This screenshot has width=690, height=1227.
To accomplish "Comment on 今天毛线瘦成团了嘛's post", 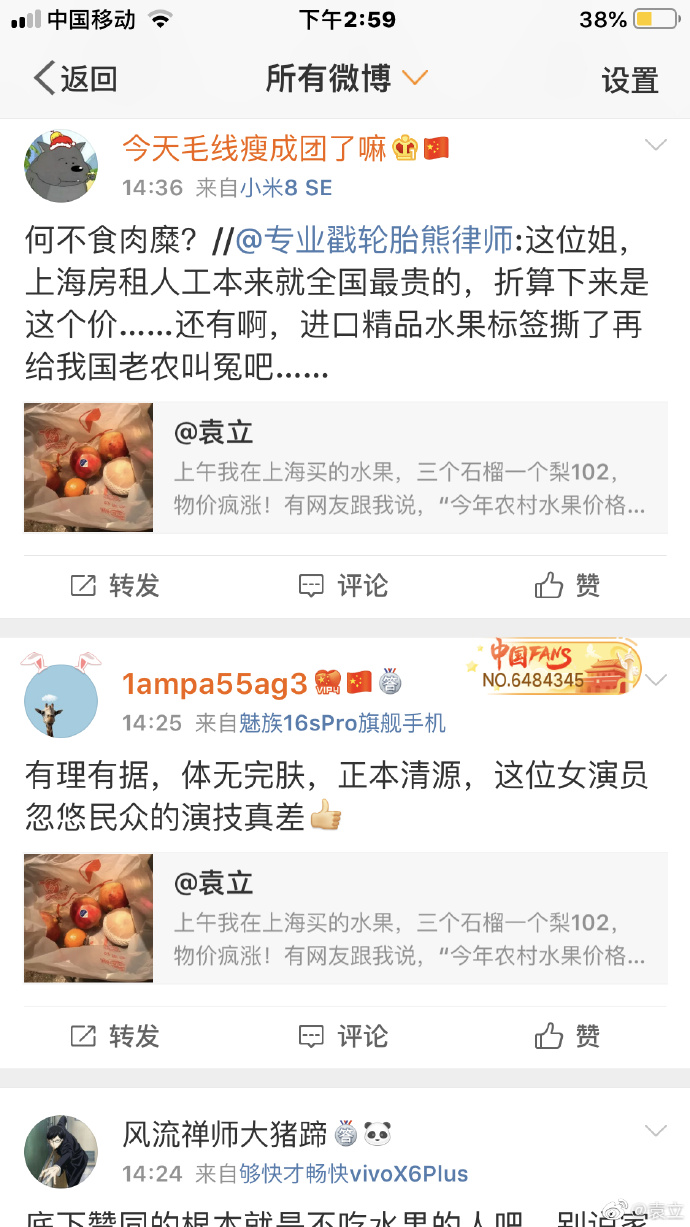I will coord(343,585).
